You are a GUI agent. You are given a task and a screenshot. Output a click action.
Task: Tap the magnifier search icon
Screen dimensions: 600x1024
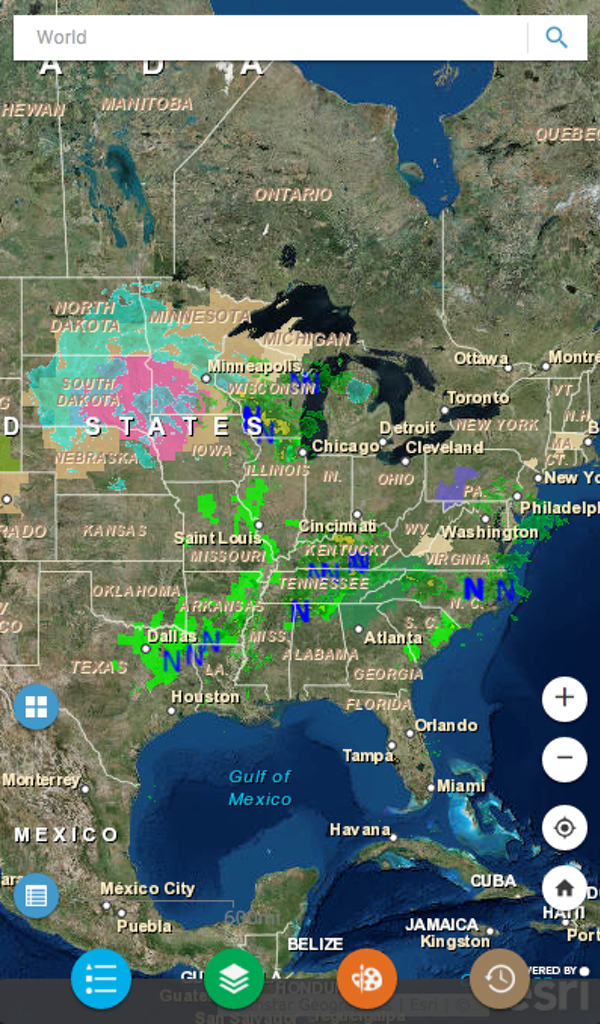tap(556, 38)
